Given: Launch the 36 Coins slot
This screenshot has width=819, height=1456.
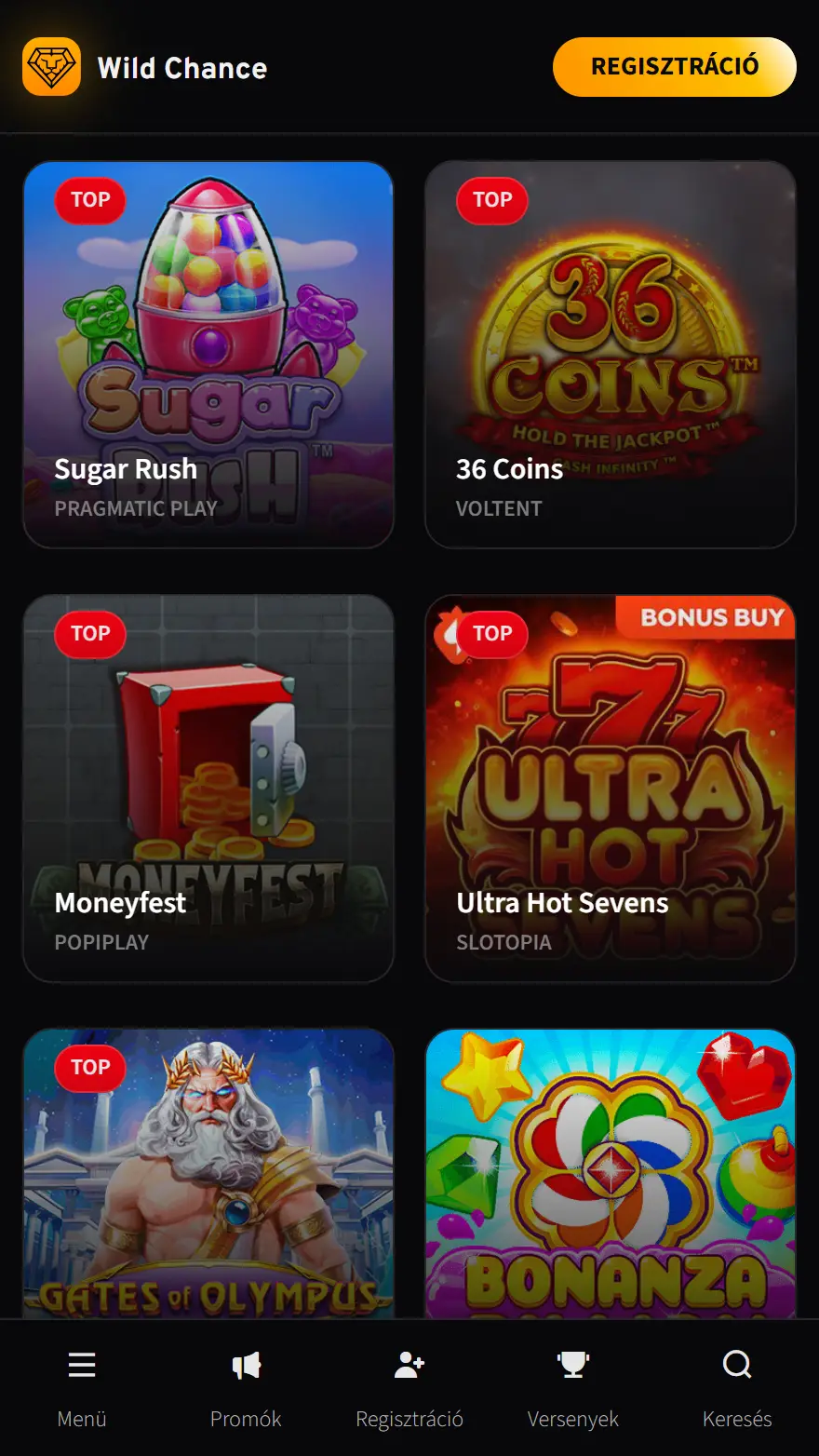Looking at the screenshot, I should pyautogui.click(x=611, y=355).
